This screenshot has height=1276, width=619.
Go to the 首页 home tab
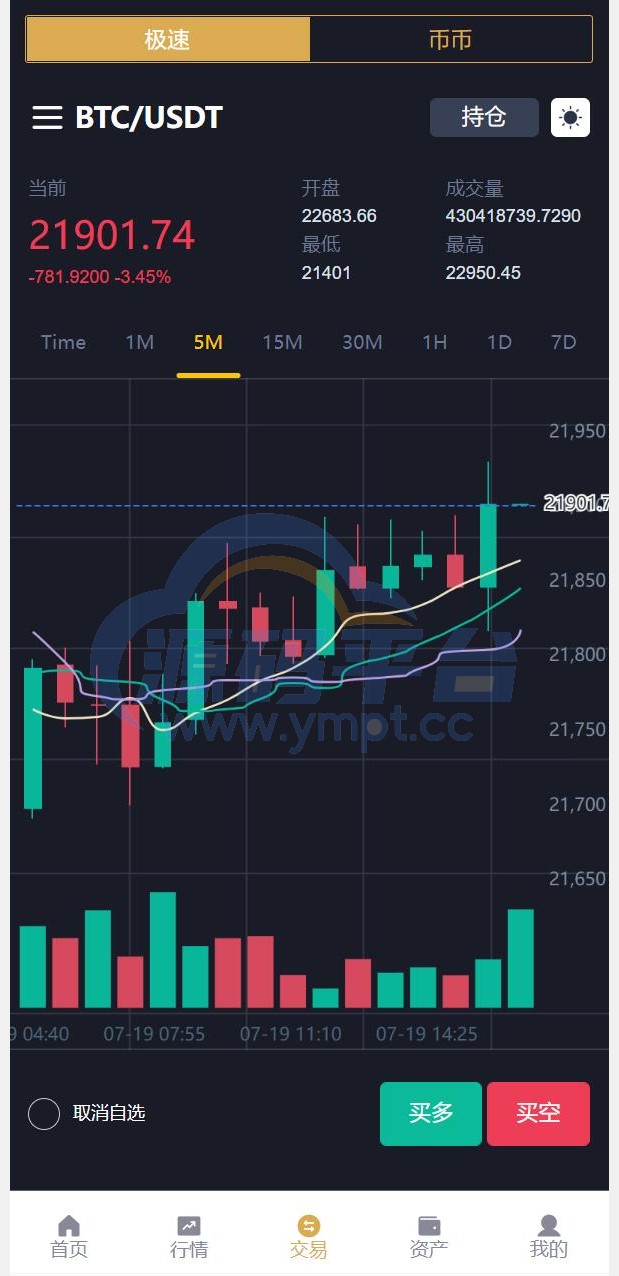coord(69,1236)
